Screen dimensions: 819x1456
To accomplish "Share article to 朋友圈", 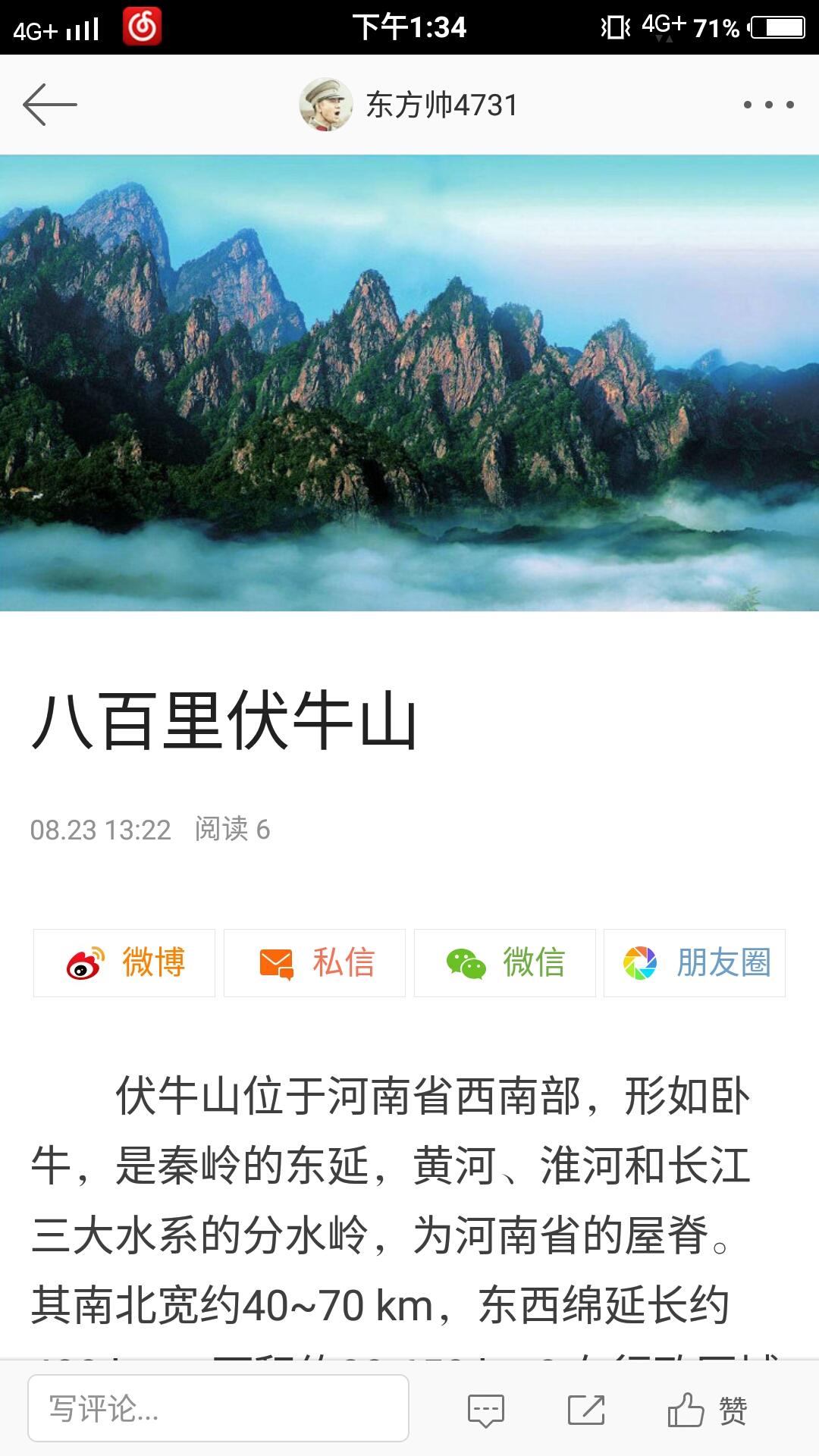I will (695, 963).
